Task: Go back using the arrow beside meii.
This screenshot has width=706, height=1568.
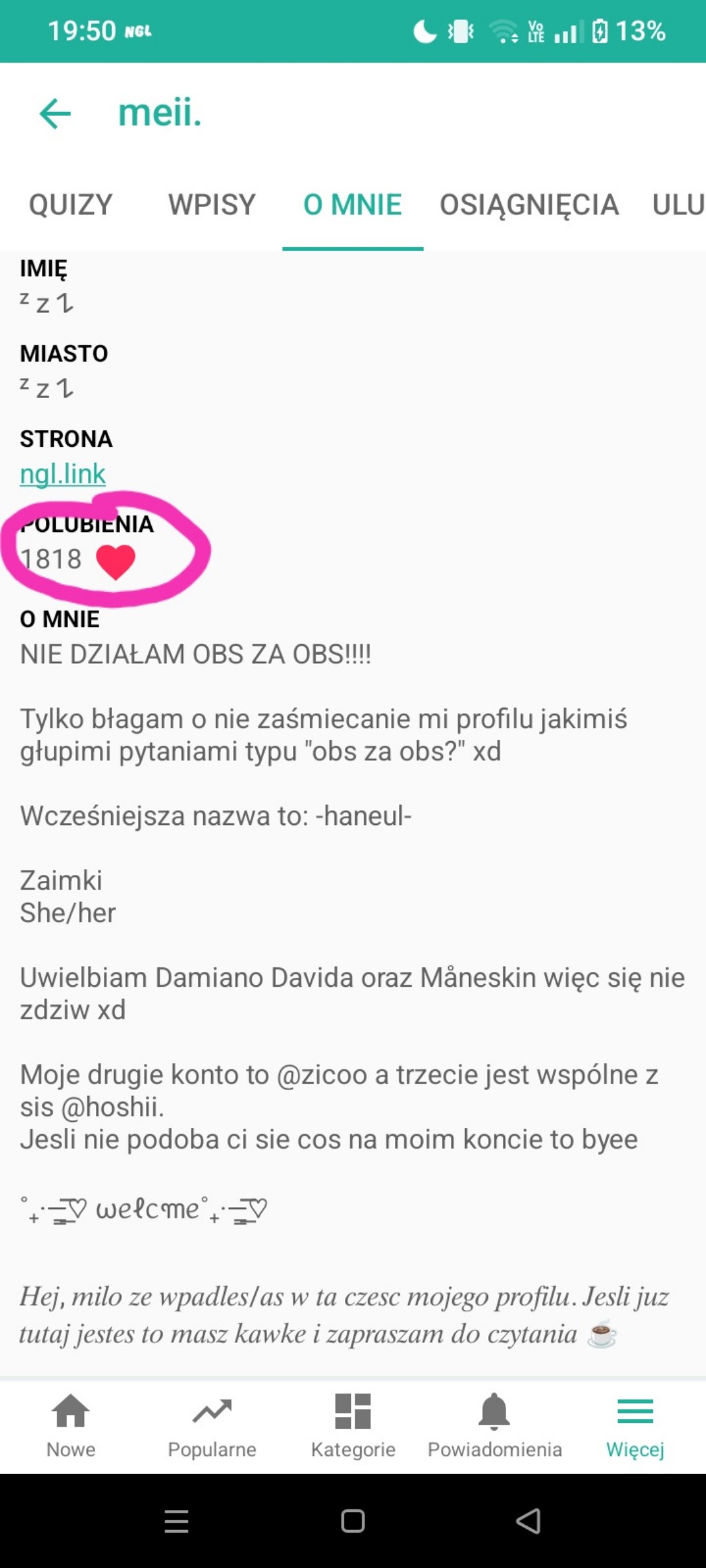Action: 55,113
